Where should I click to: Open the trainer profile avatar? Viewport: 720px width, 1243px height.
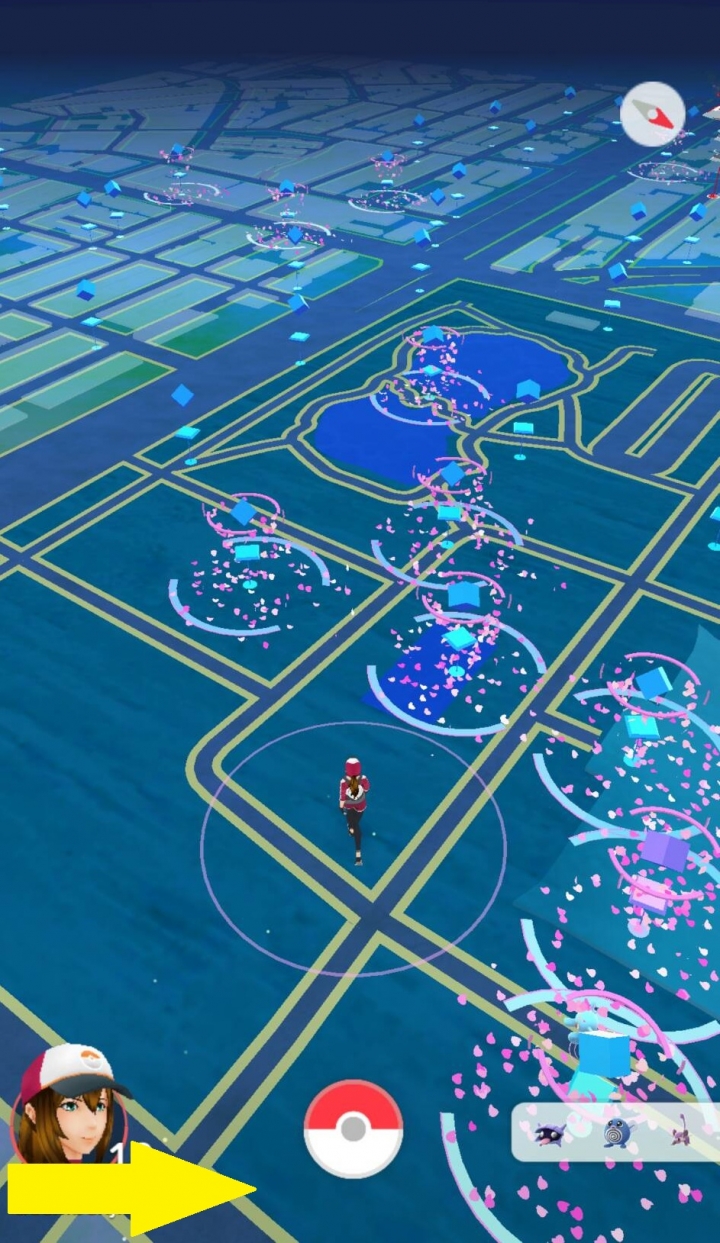pos(72,1105)
